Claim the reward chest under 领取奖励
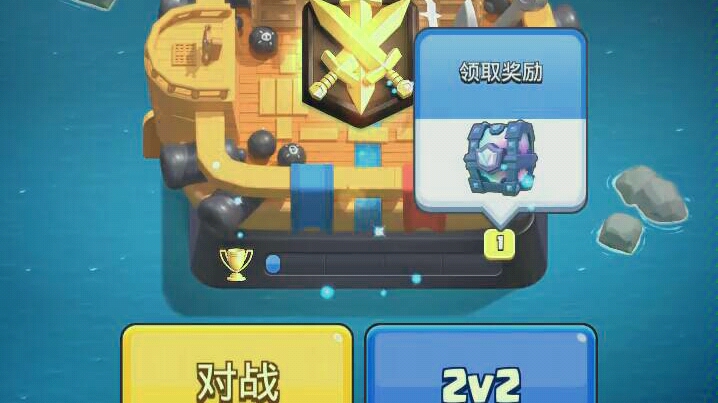 coord(499,153)
